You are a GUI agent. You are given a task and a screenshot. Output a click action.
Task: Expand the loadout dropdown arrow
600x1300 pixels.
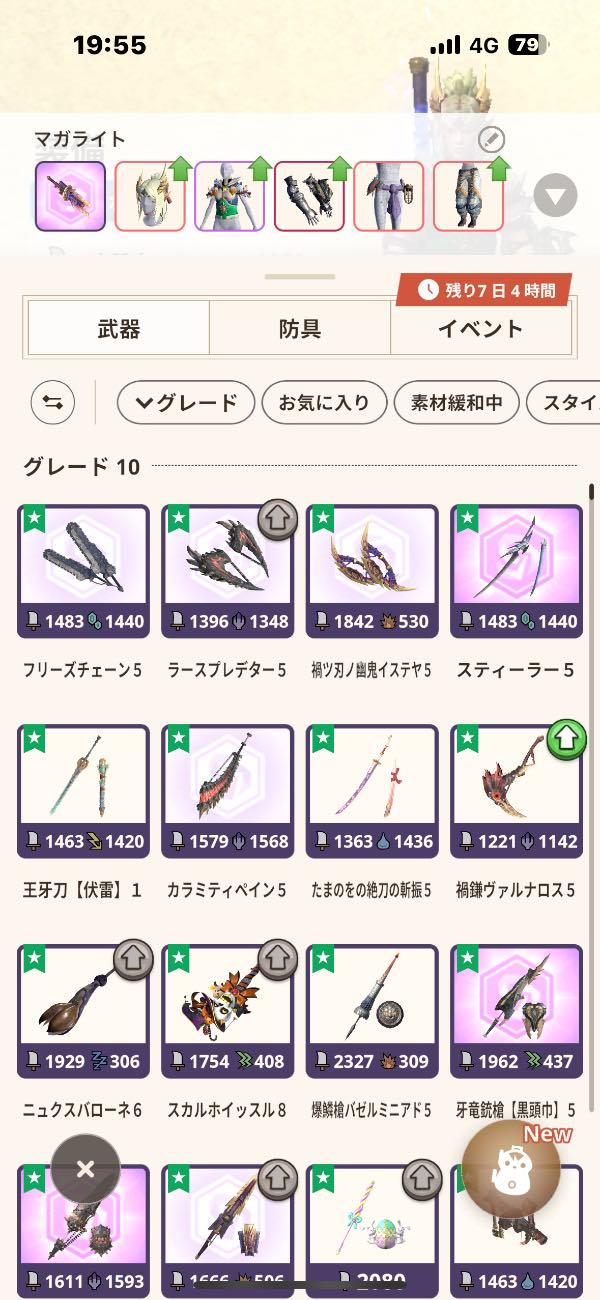pyautogui.click(x=555, y=196)
